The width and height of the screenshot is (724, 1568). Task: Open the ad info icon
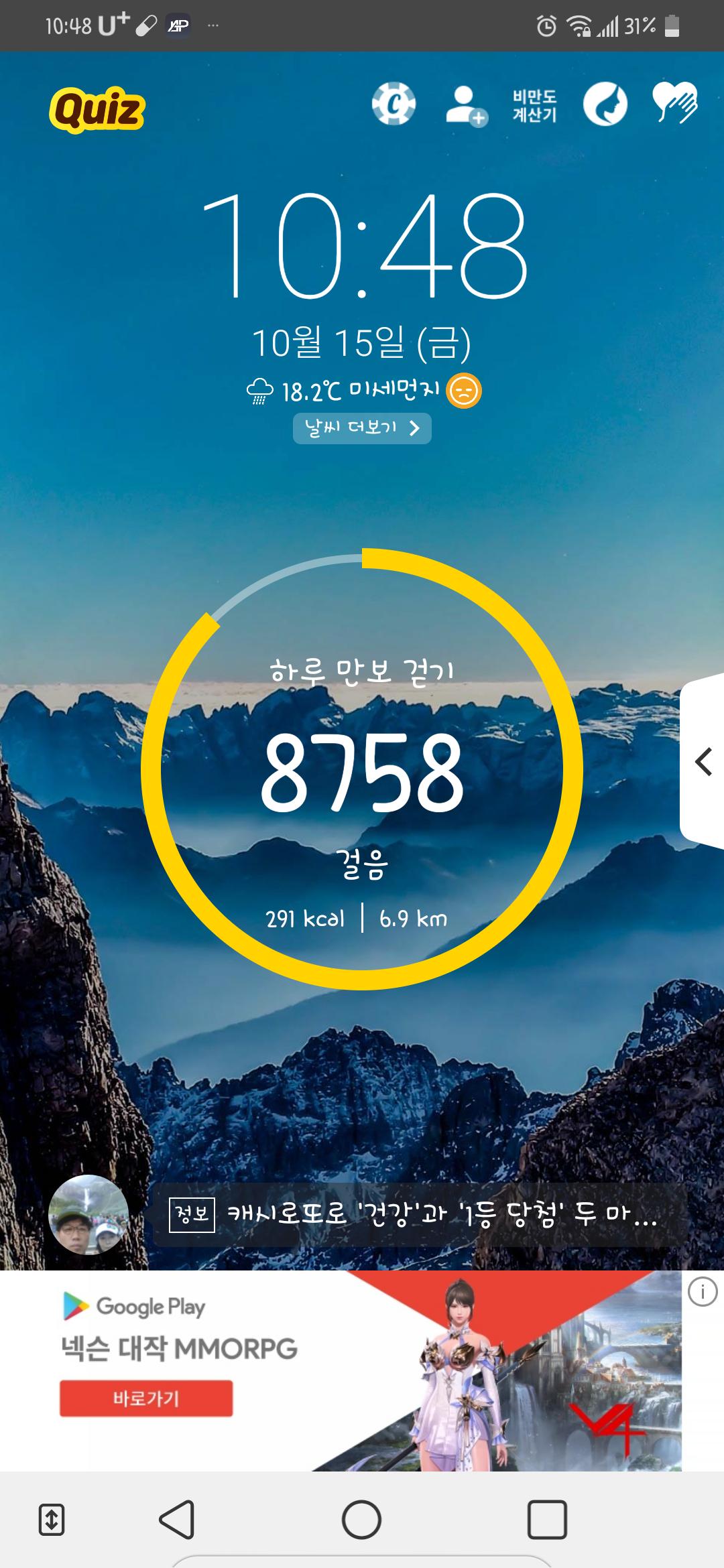703,1293
